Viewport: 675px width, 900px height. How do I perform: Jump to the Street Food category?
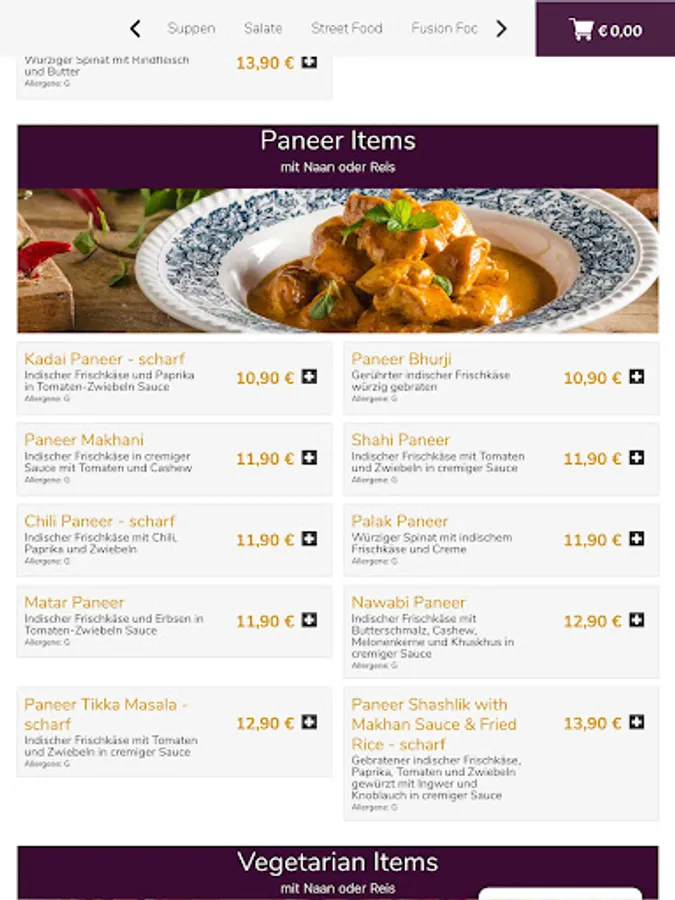(x=347, y=28)
